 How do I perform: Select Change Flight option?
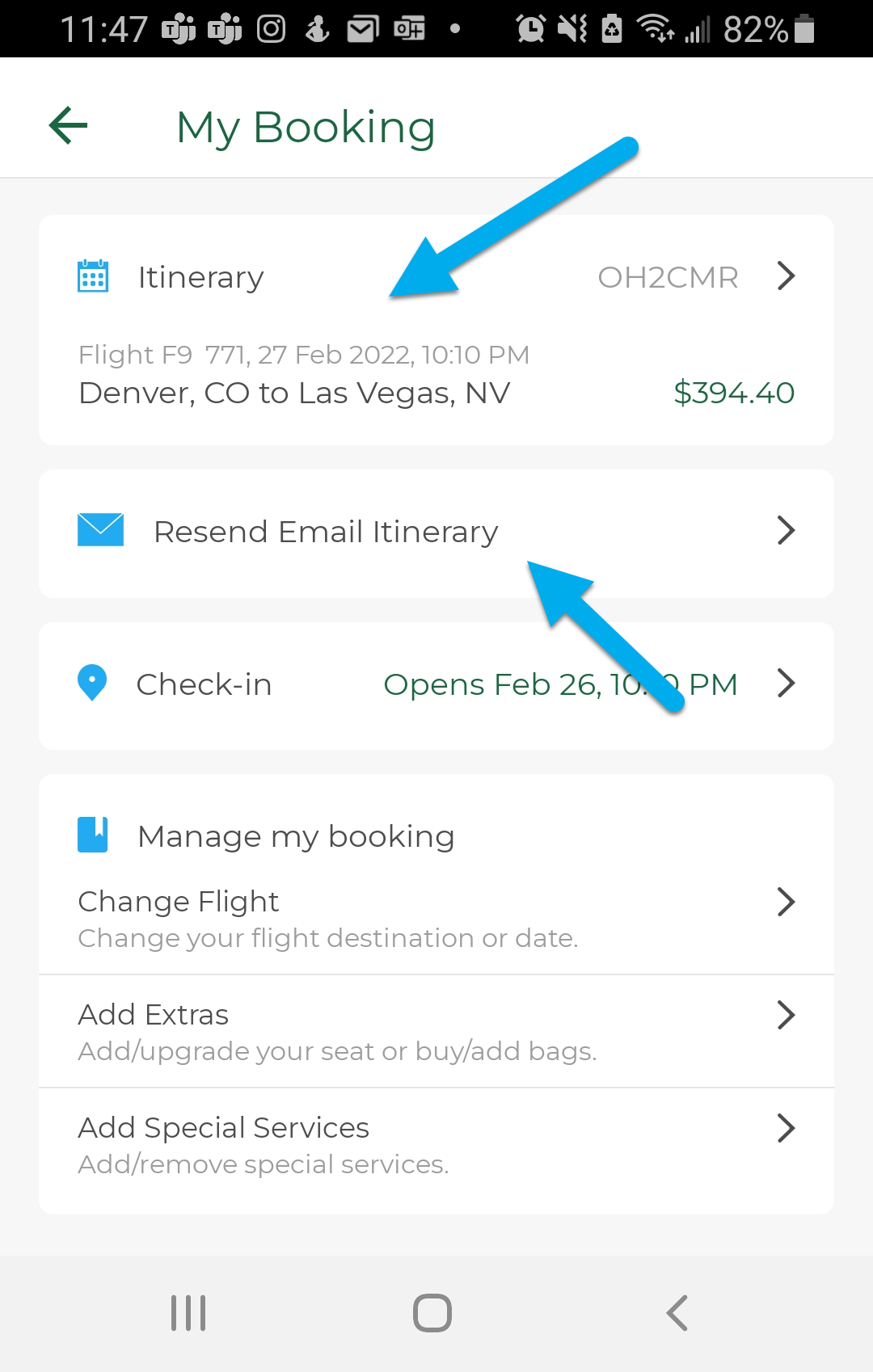[x=436, y=918]
